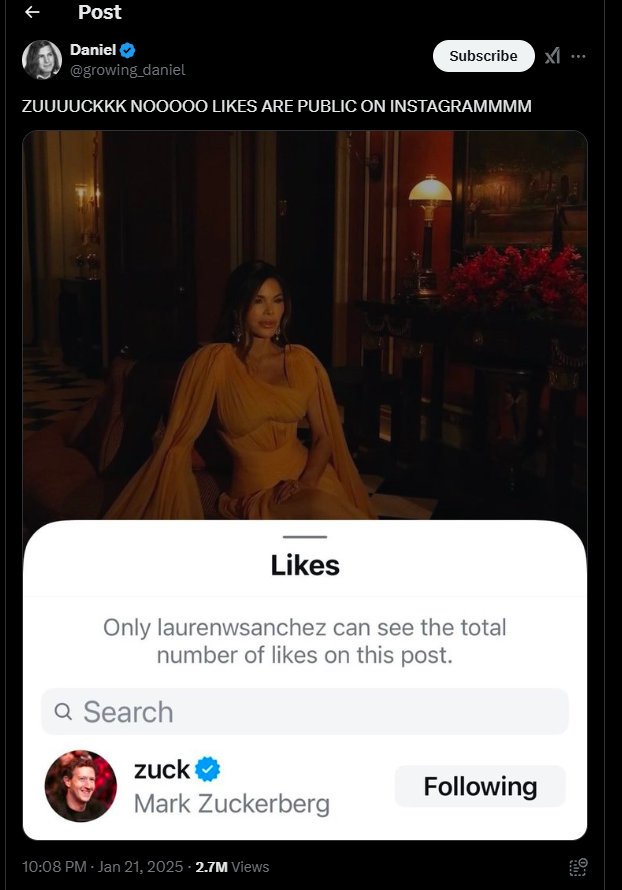Viewport: 622px width, 890px height.
Task: Open the post's three-dot overflow menu
Action: (x=579, y=56)
